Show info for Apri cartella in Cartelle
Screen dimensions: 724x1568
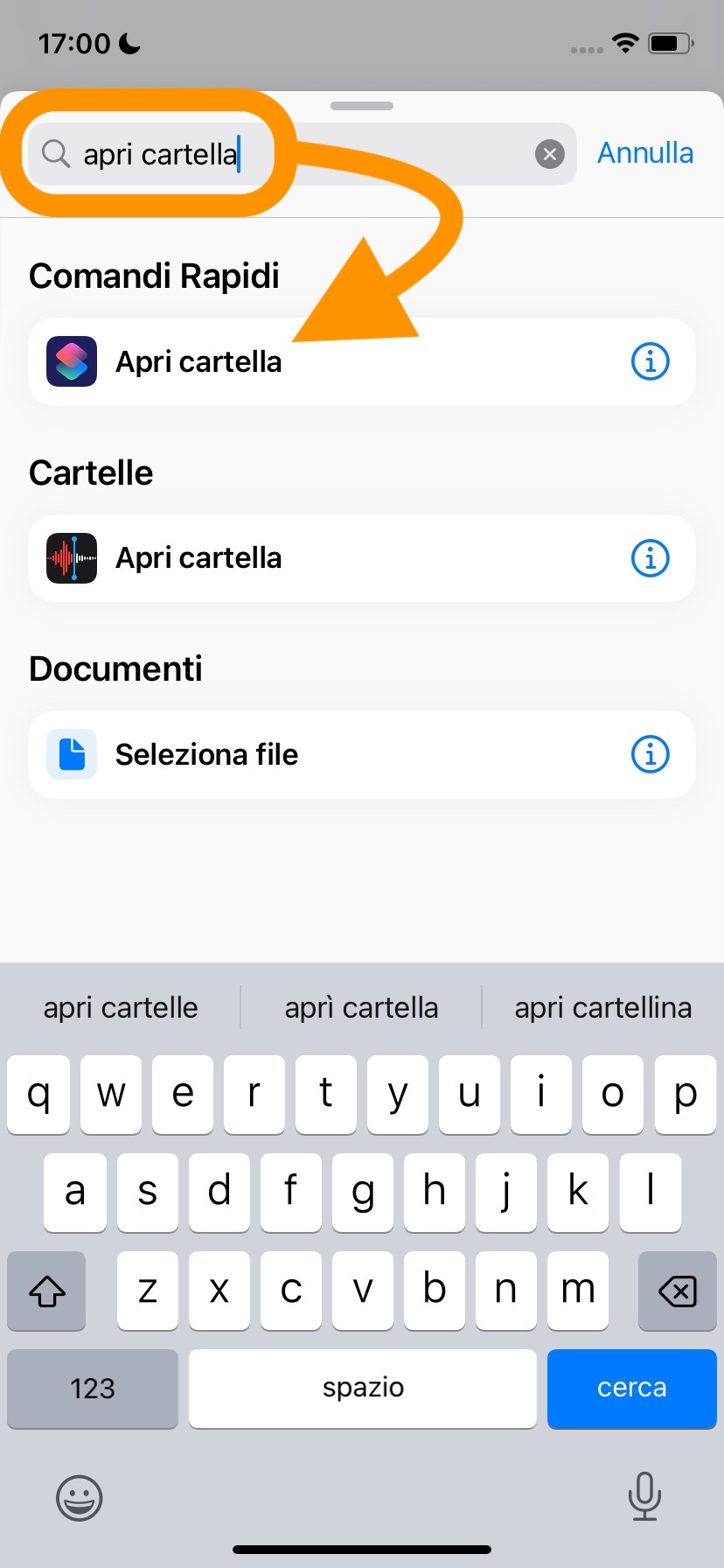pyautogui.click(x=650, y=558)
